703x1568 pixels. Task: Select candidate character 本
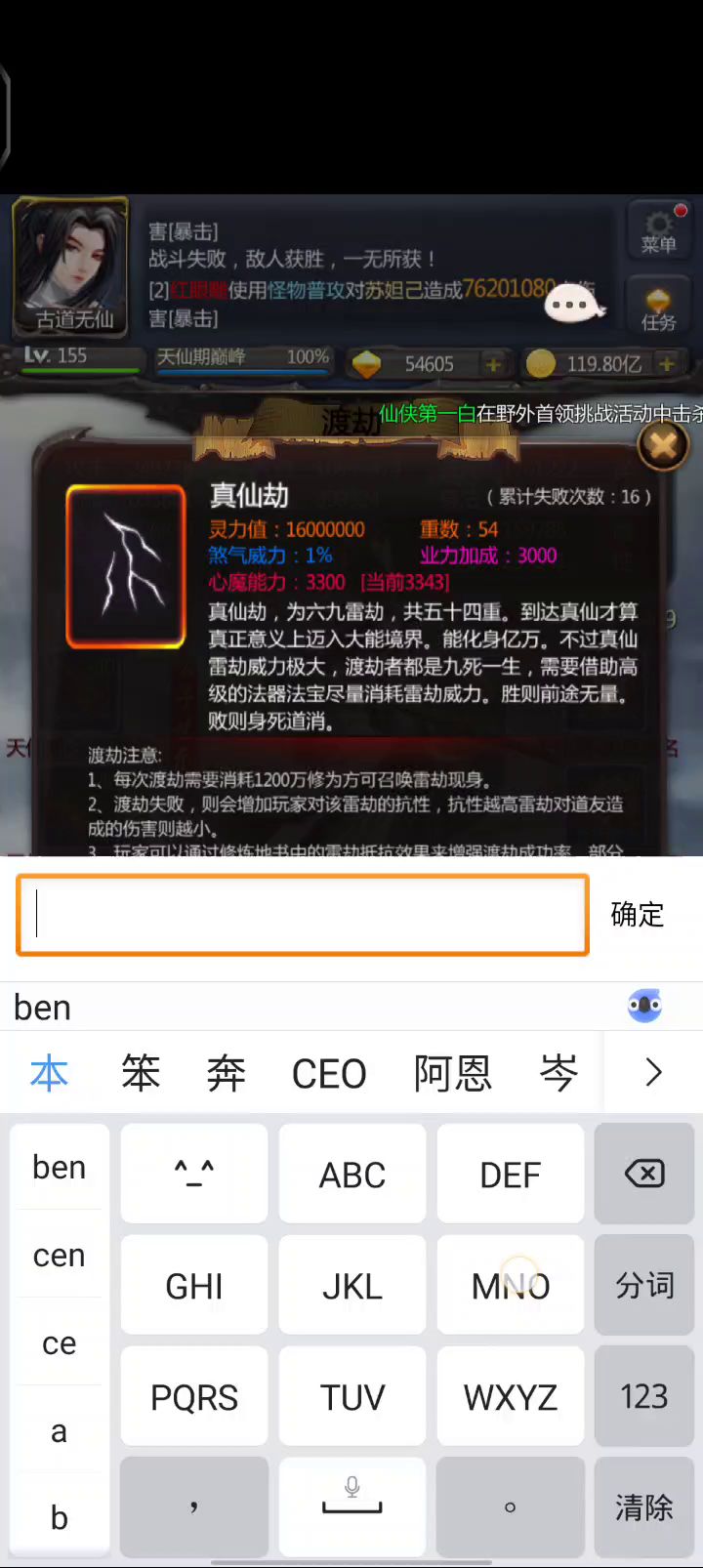49,1073
